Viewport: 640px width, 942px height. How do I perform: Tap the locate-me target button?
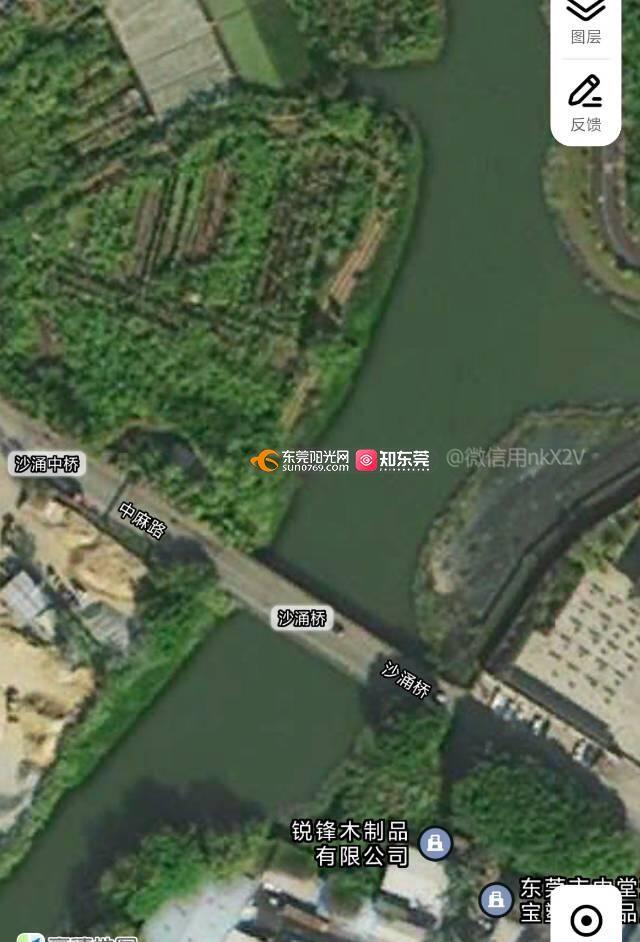click(586, 918)
